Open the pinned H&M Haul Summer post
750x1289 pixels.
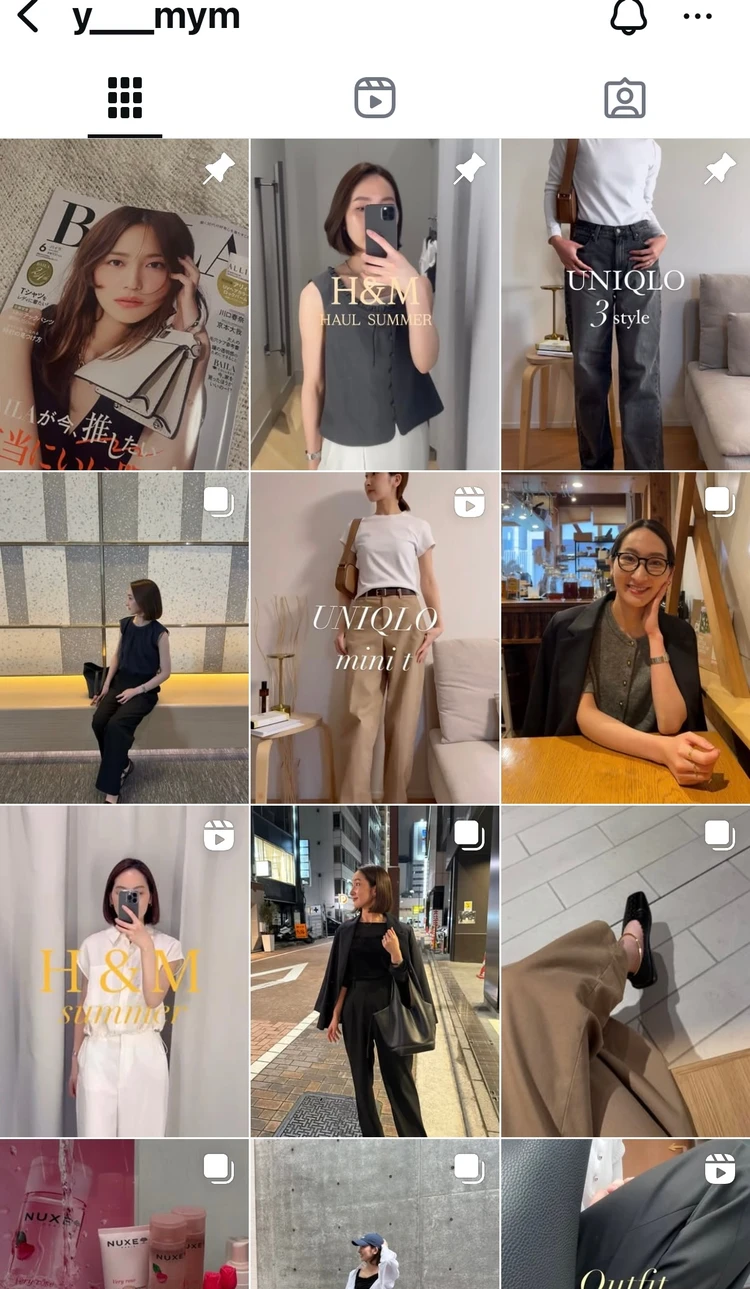[375, 305]
